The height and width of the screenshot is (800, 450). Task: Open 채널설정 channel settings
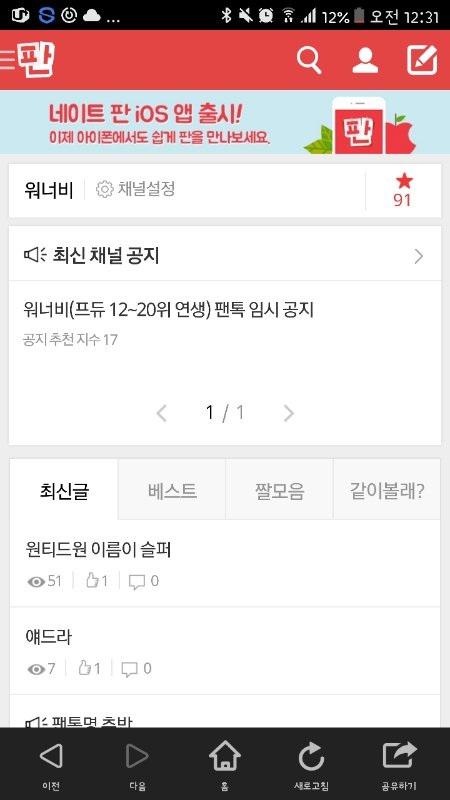[x=135, y=190]
